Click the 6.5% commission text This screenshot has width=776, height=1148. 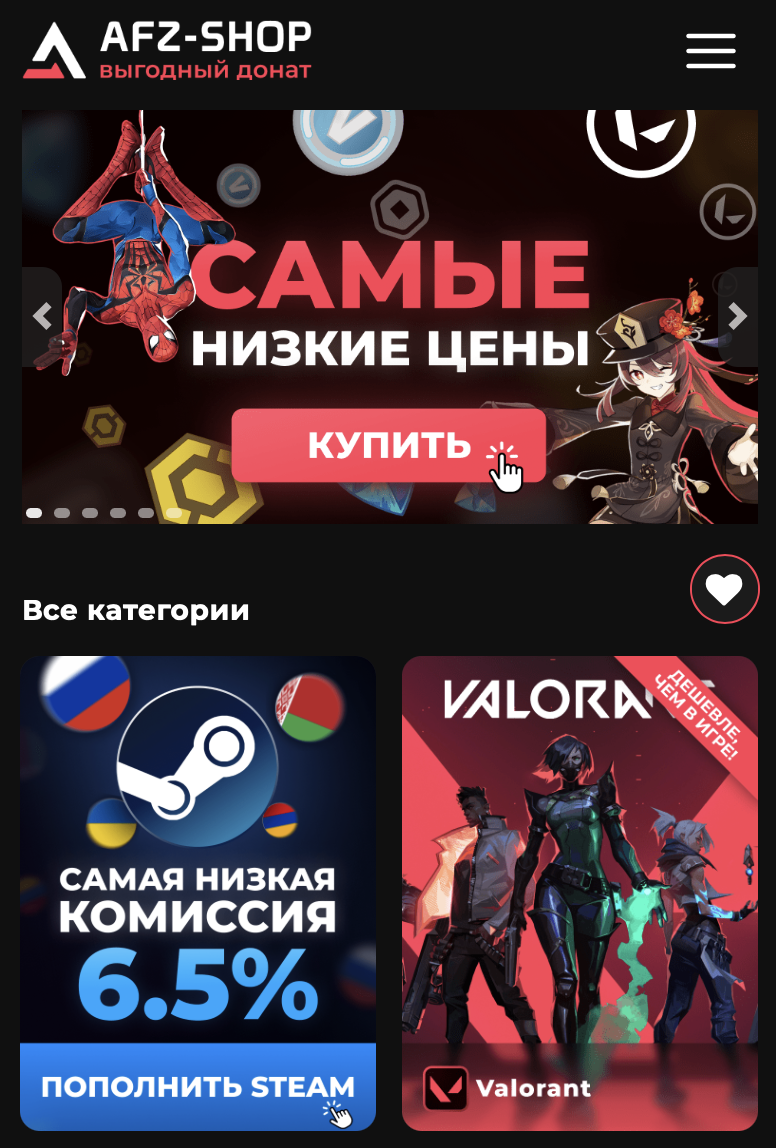coord(197,982)
